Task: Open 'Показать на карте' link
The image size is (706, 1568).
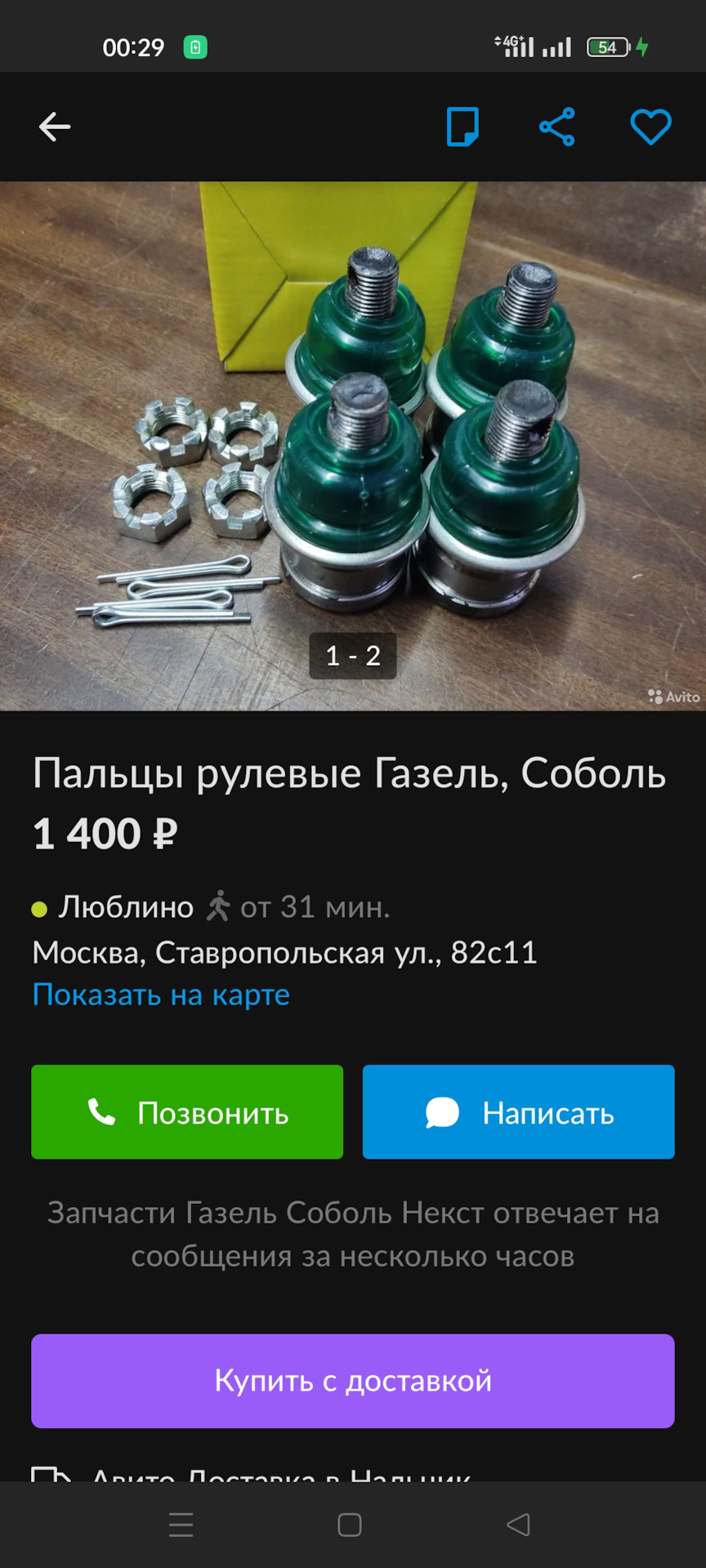Action: point(161,995)
